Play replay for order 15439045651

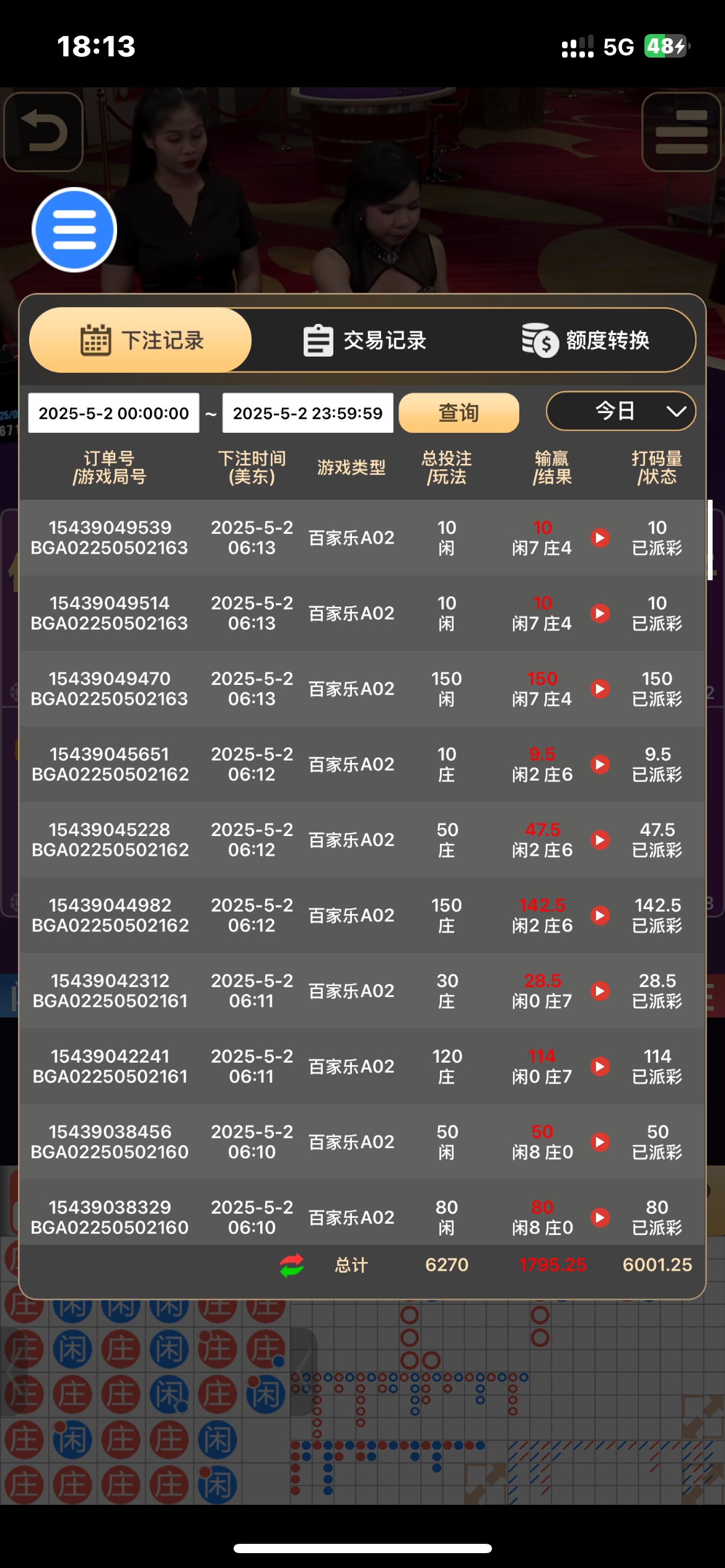tap(600, 764)
